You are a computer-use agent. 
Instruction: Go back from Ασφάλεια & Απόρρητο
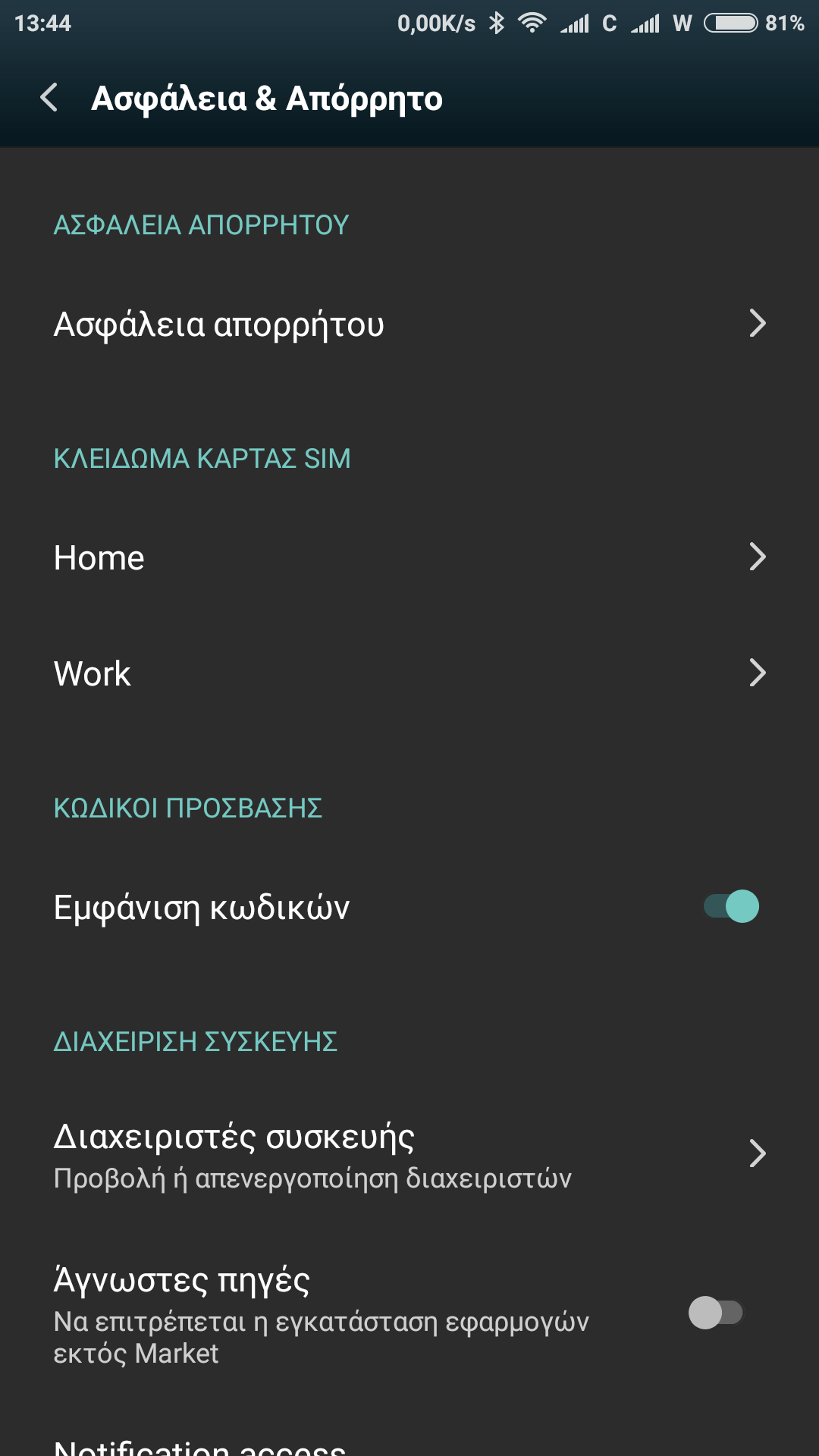[49, 98]
